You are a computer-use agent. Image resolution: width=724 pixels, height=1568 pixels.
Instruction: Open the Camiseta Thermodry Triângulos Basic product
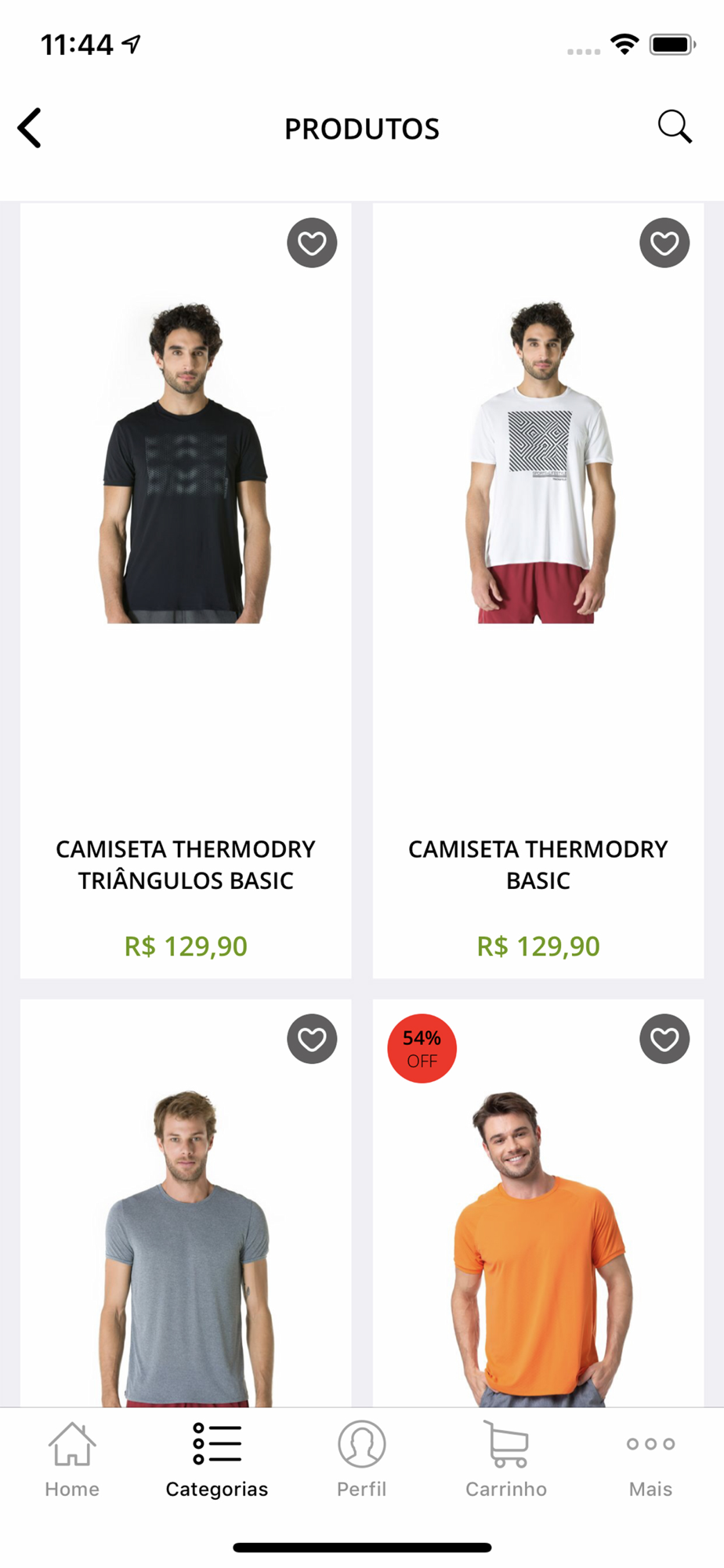pyautogui.click(x=186, y=590)
